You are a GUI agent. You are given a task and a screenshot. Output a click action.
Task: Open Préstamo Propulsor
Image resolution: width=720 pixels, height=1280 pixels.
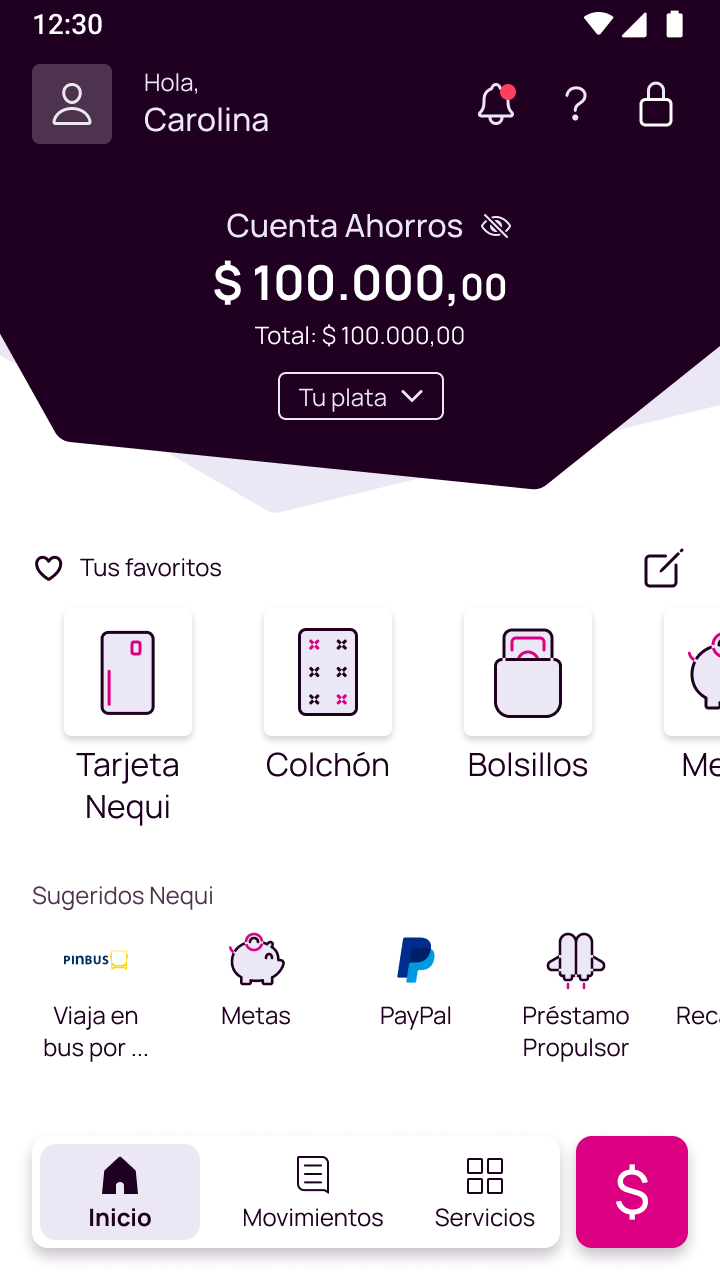(x=576, y=960)
